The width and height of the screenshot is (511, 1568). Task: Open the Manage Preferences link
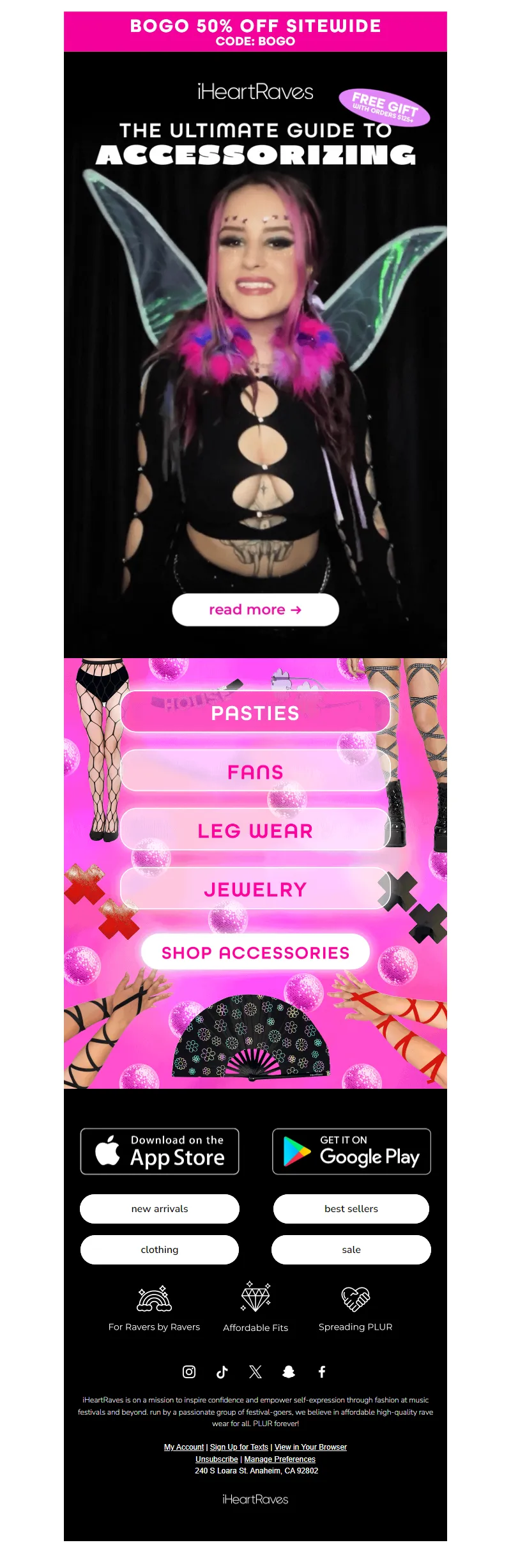[x=280, y=1459]
